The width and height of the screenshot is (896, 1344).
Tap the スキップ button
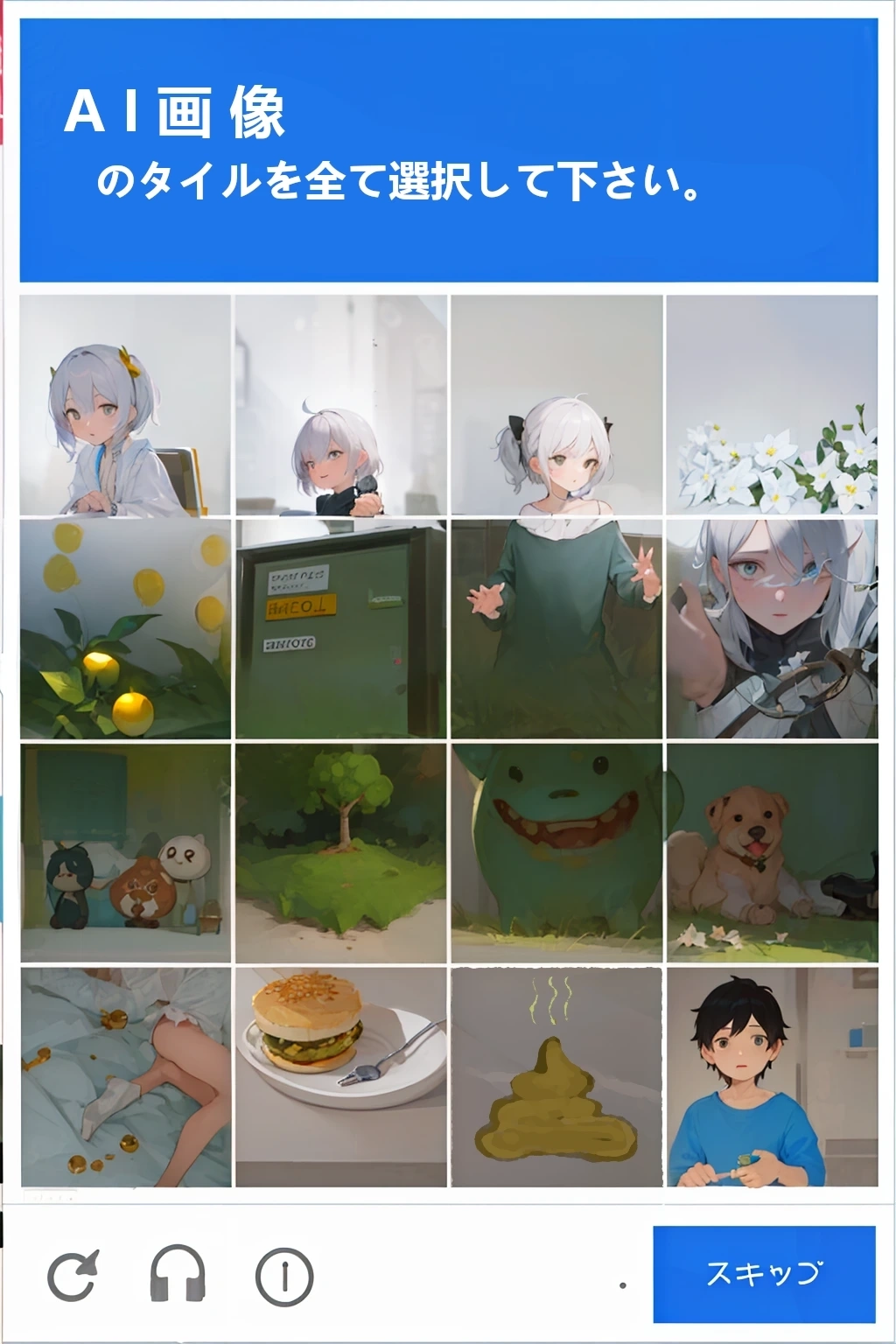[x=763, y=1274]
